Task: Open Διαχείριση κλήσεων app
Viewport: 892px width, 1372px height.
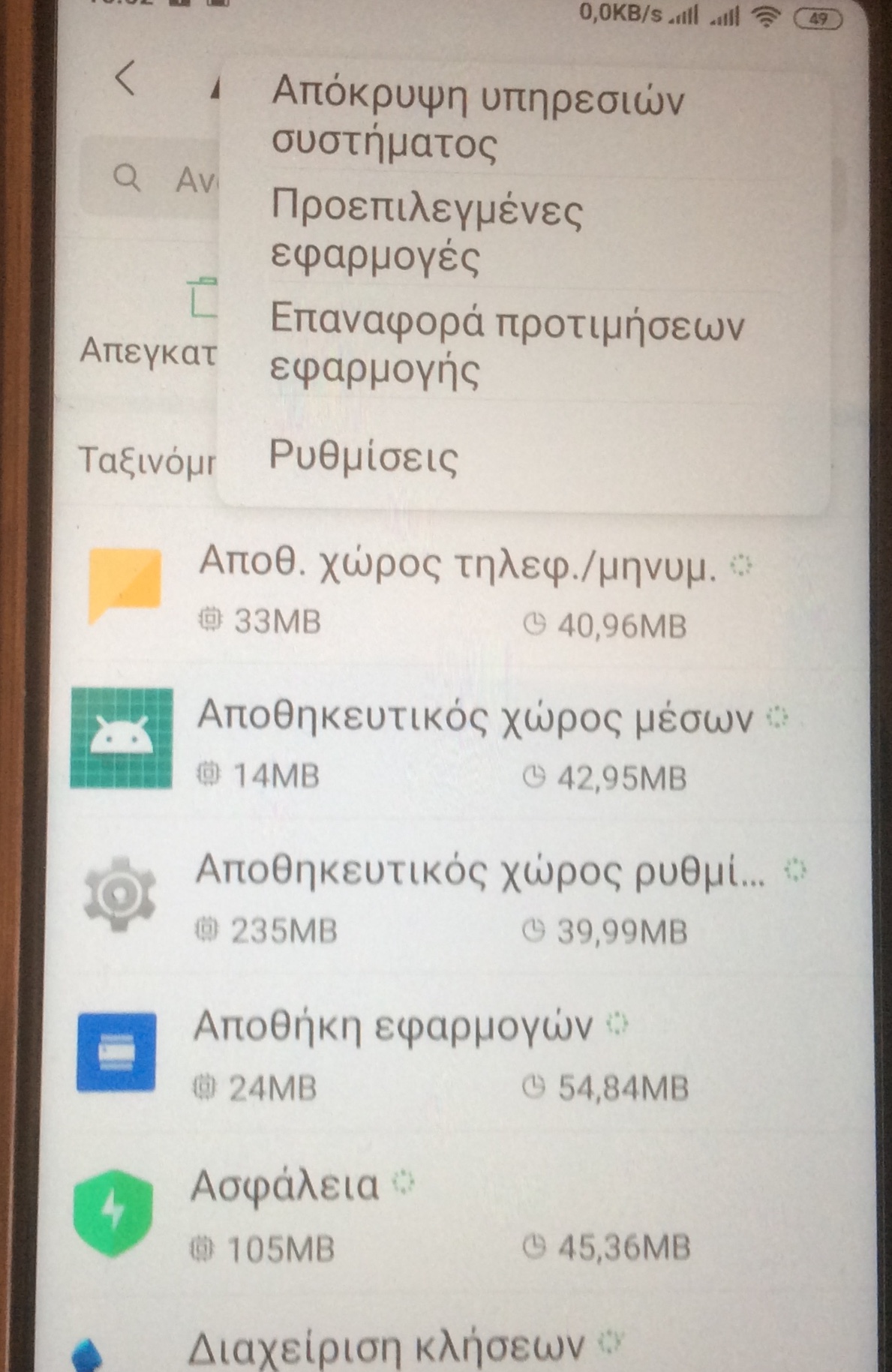Action: click(x=386, y=1346)
